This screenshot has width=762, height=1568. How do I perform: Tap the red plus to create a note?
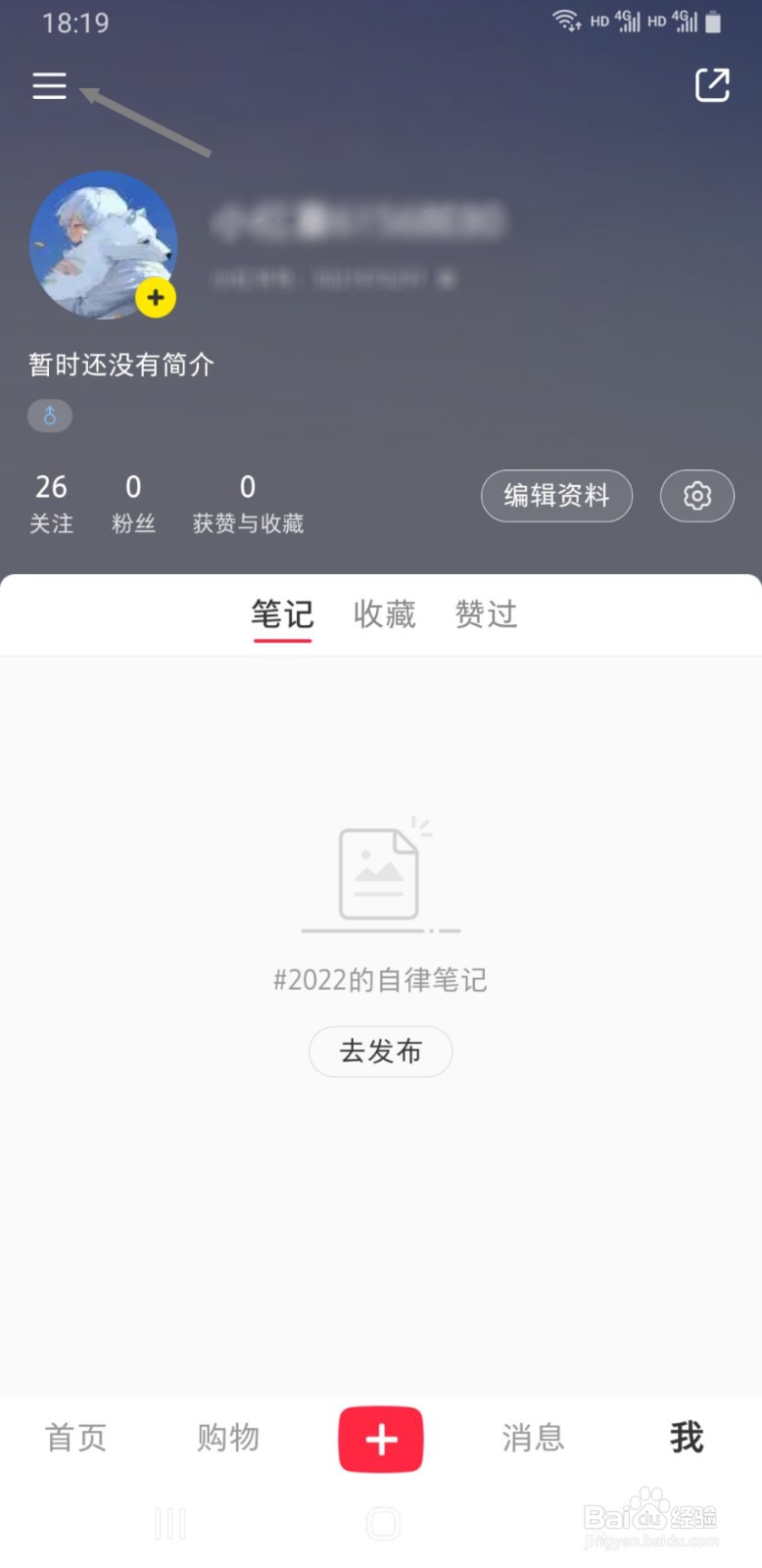pyautogui.click(x=380, y=1439)
